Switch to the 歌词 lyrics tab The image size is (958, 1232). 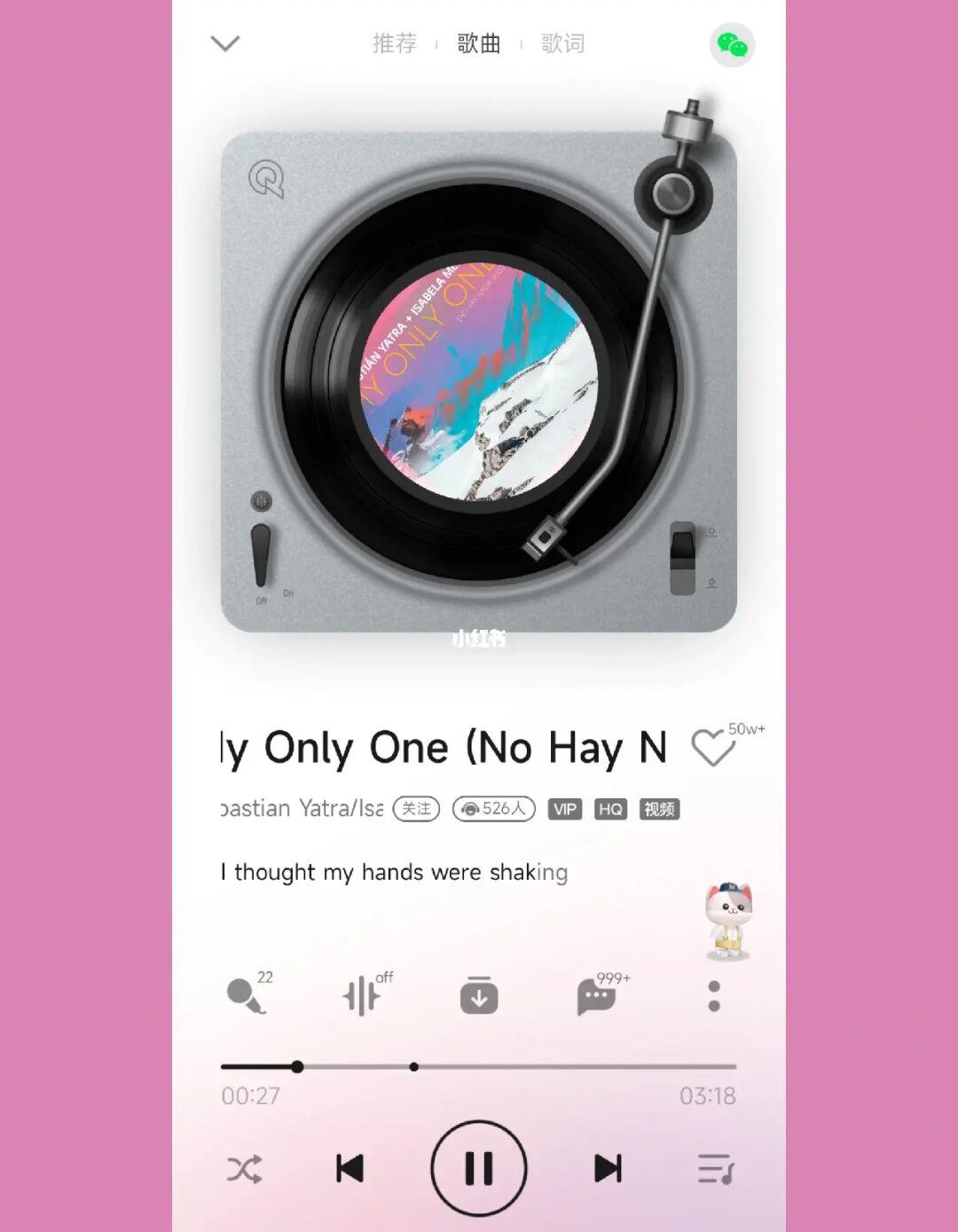click(x=562, y=43)
